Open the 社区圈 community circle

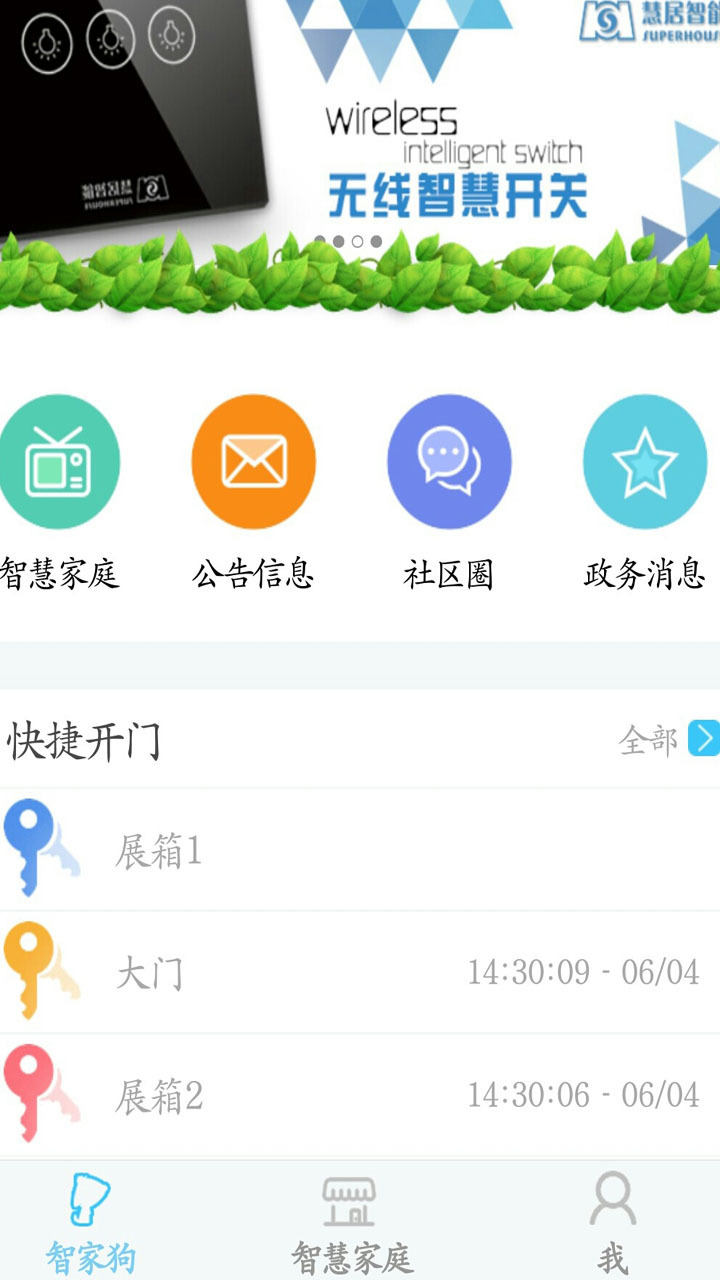tap(449, 462)
